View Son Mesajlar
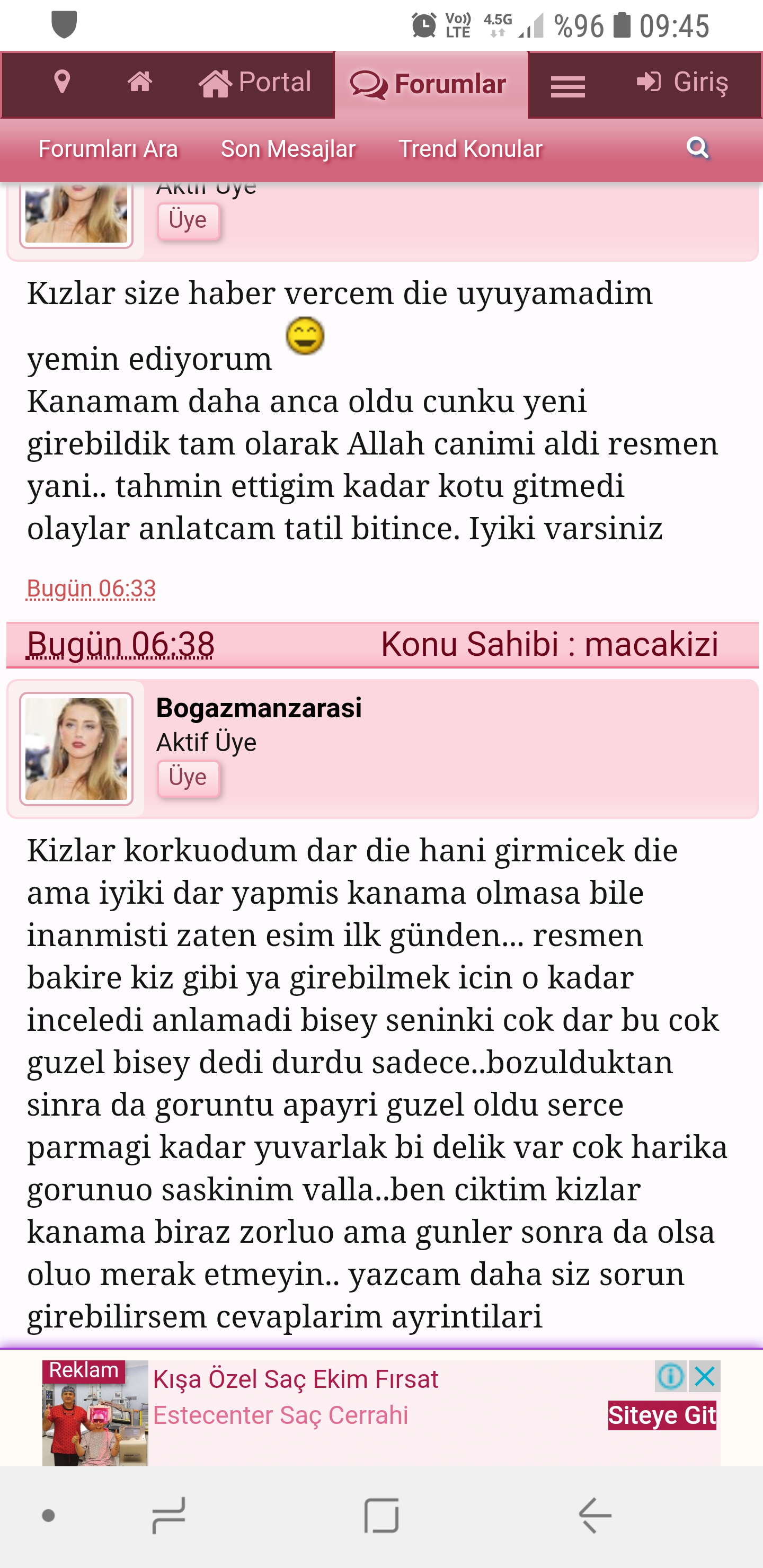The height and width of the screenshot is (1568, 763). click(x=288, y=149)
